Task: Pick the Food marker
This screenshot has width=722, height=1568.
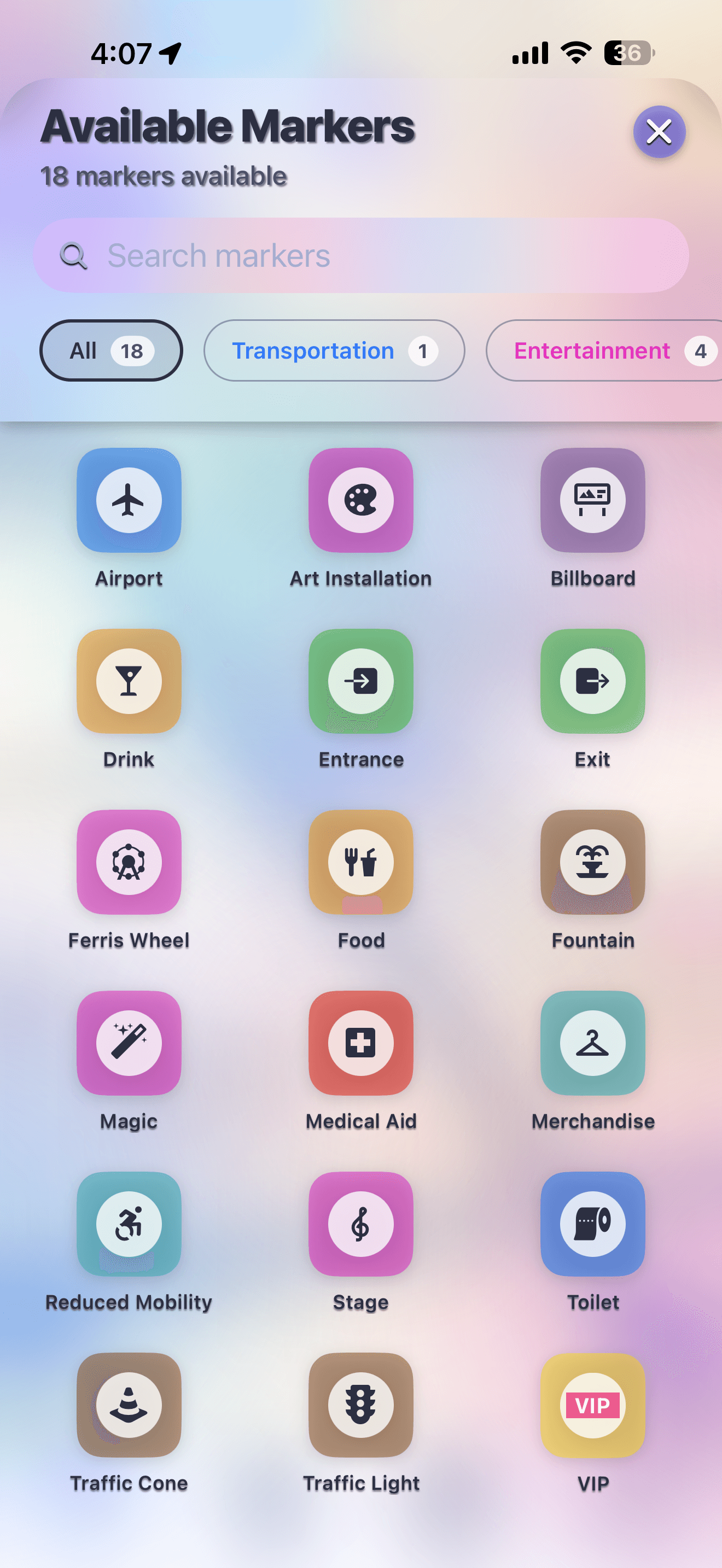Action: tap(361, 862)
